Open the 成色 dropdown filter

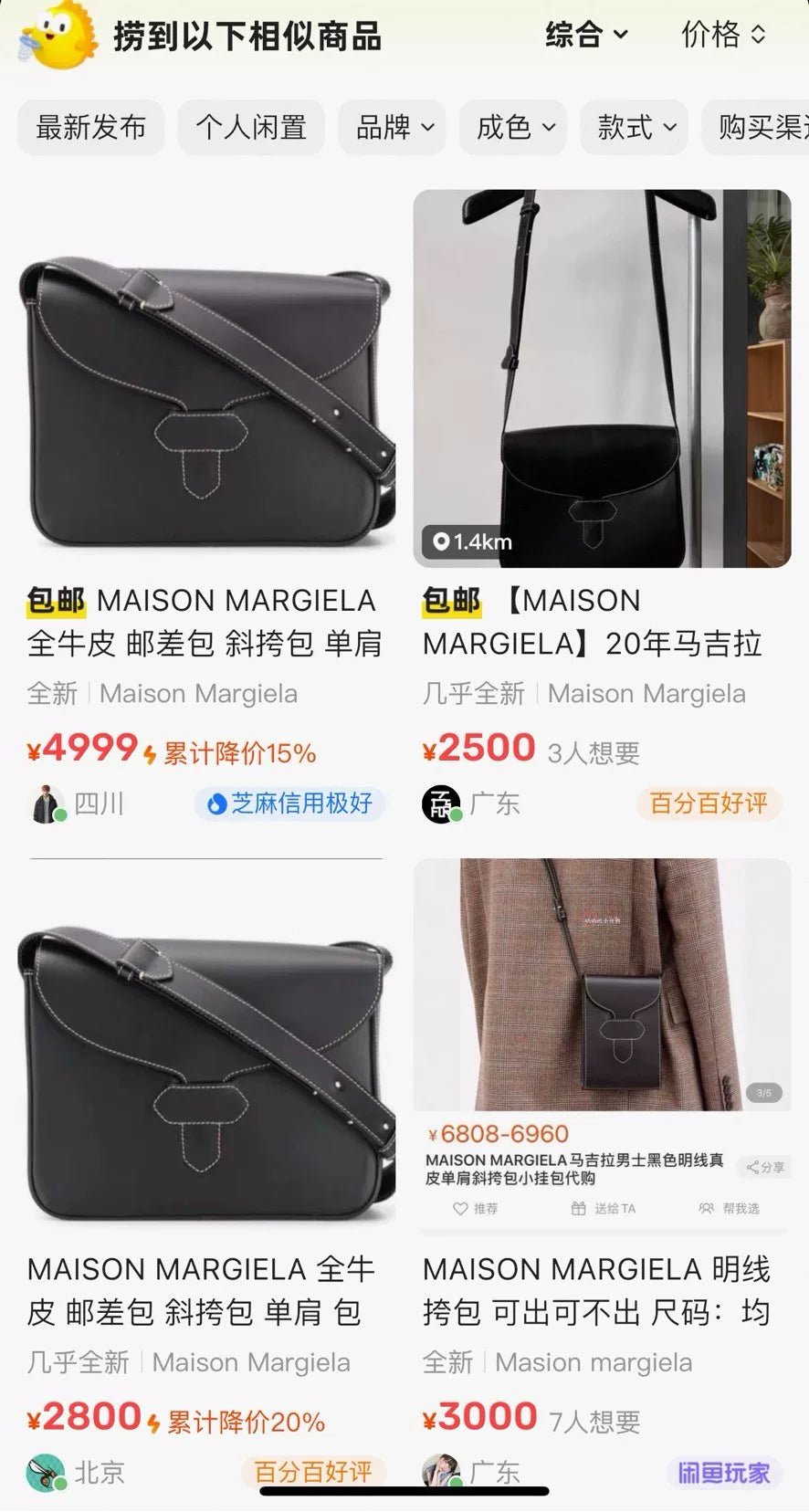coord(512,128)
